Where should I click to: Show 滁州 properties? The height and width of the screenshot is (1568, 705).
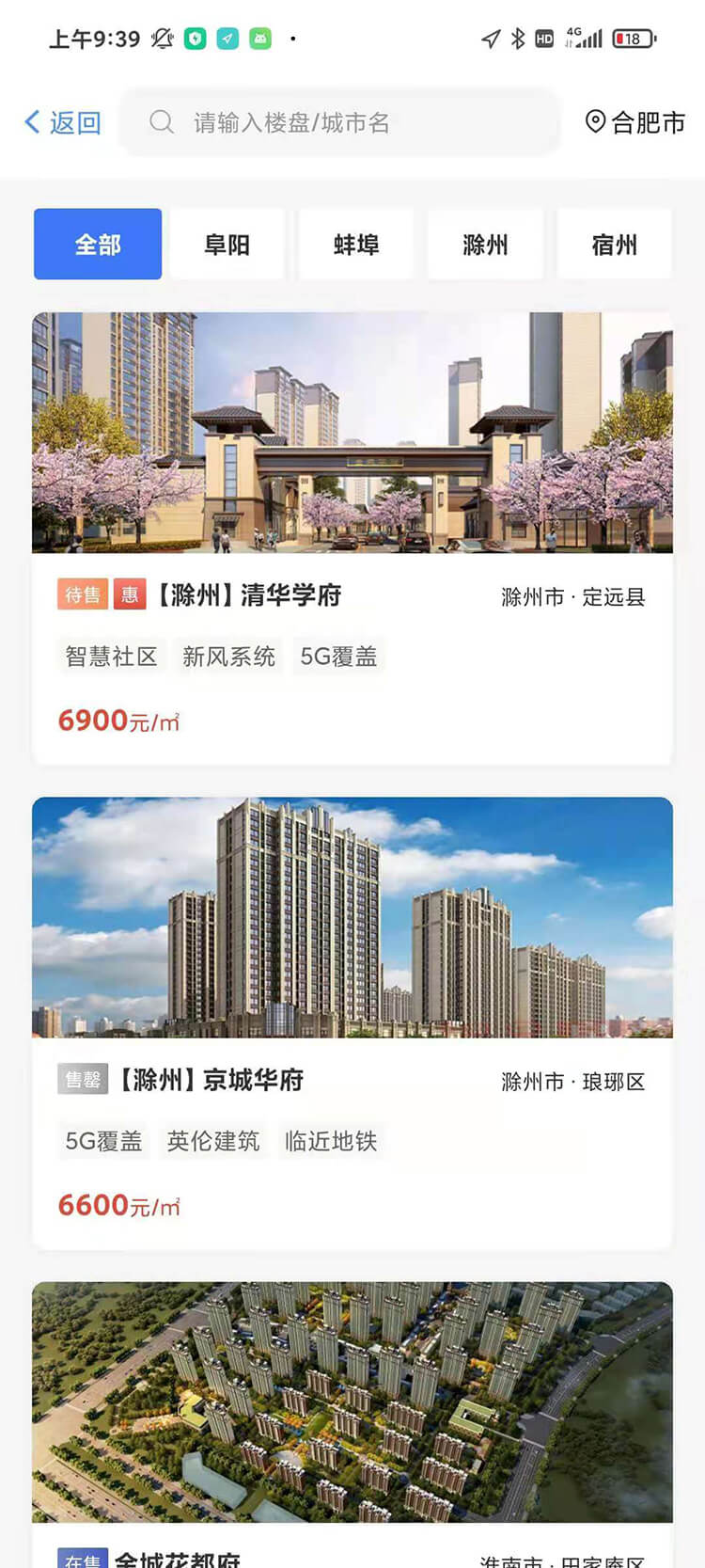(x=485, y=245)
